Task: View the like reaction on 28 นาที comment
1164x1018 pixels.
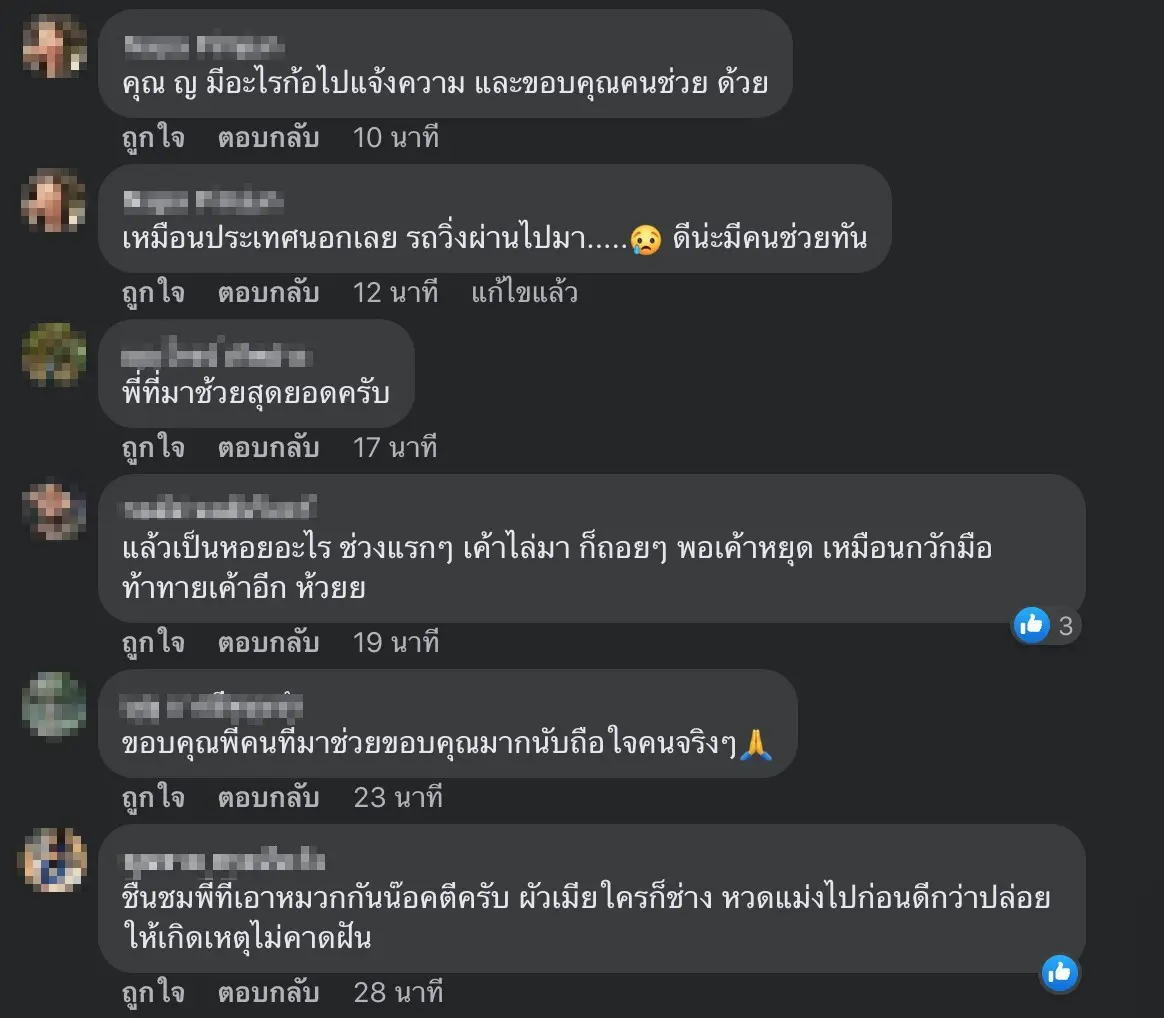Action: pos(1058,971)
